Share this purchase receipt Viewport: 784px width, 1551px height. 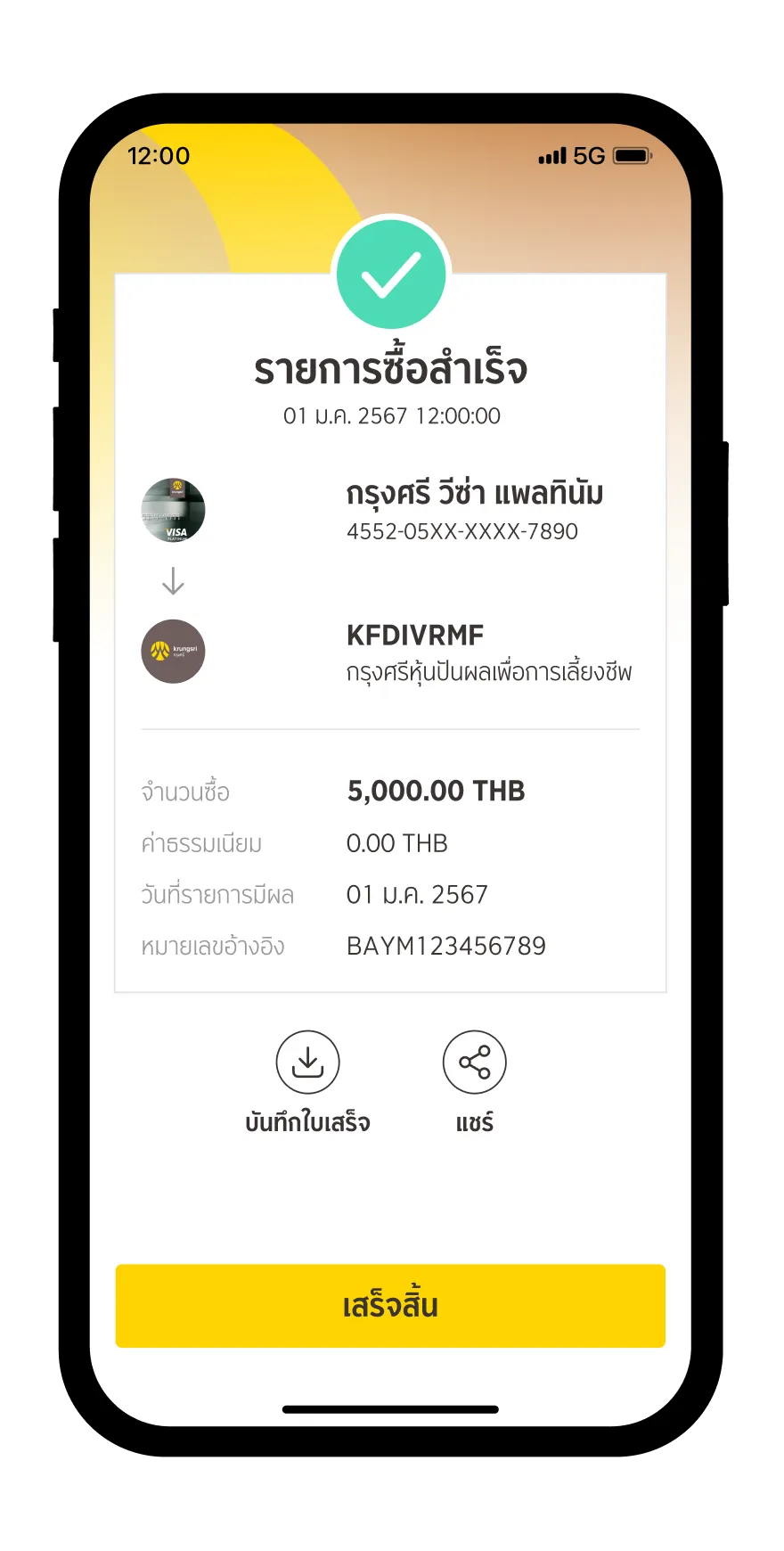click(474, 1063)
